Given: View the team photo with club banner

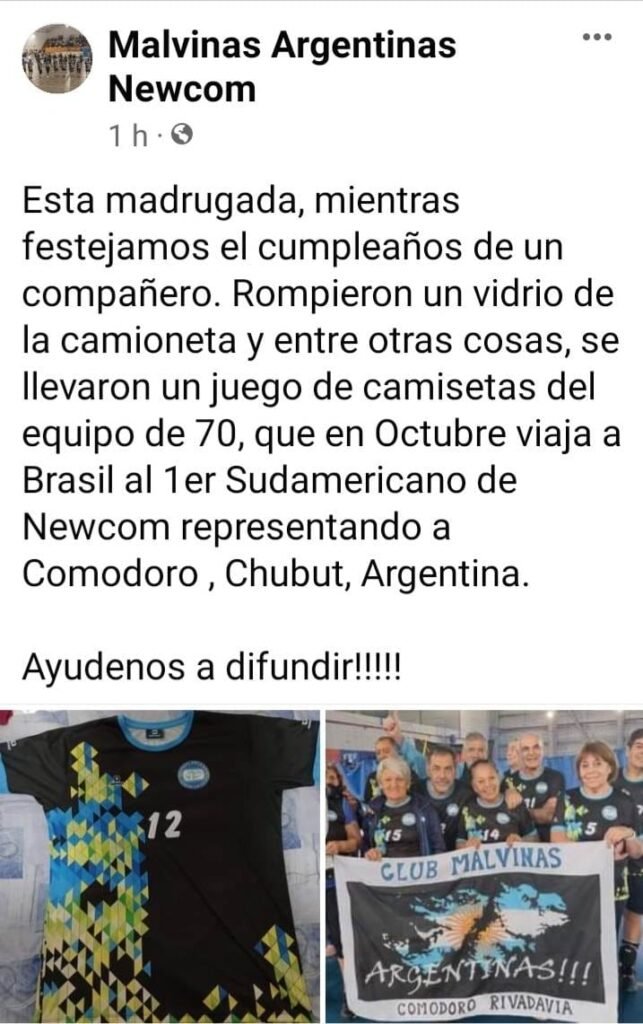Looking at the screenshot, I should point(484,865).
